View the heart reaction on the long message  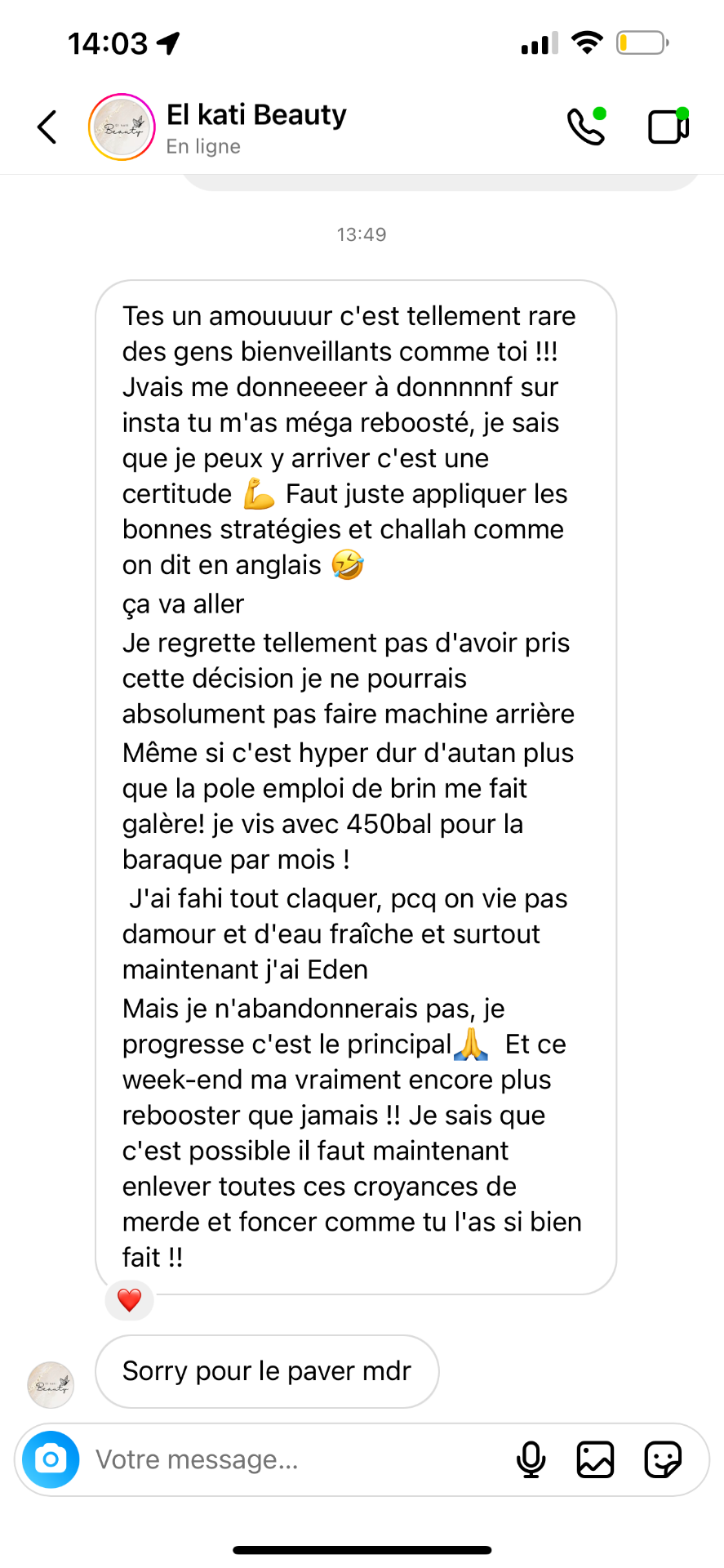[x=130, y=1299]
